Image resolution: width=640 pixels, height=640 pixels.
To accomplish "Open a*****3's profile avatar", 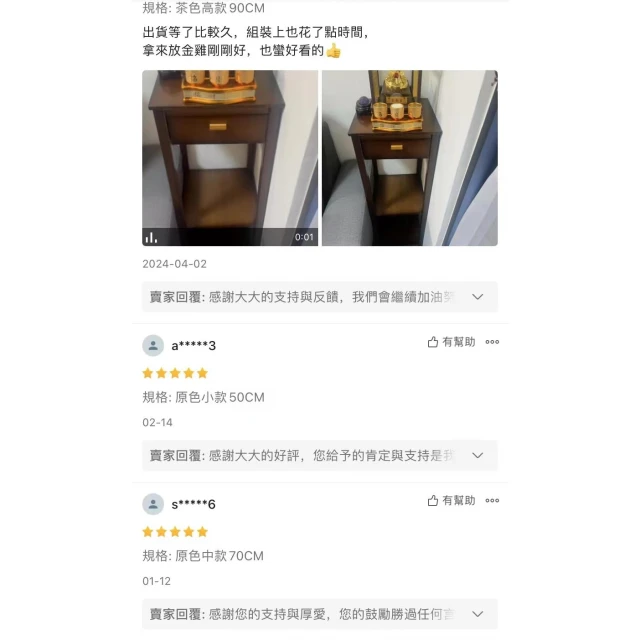I will (x=153, y=346).
